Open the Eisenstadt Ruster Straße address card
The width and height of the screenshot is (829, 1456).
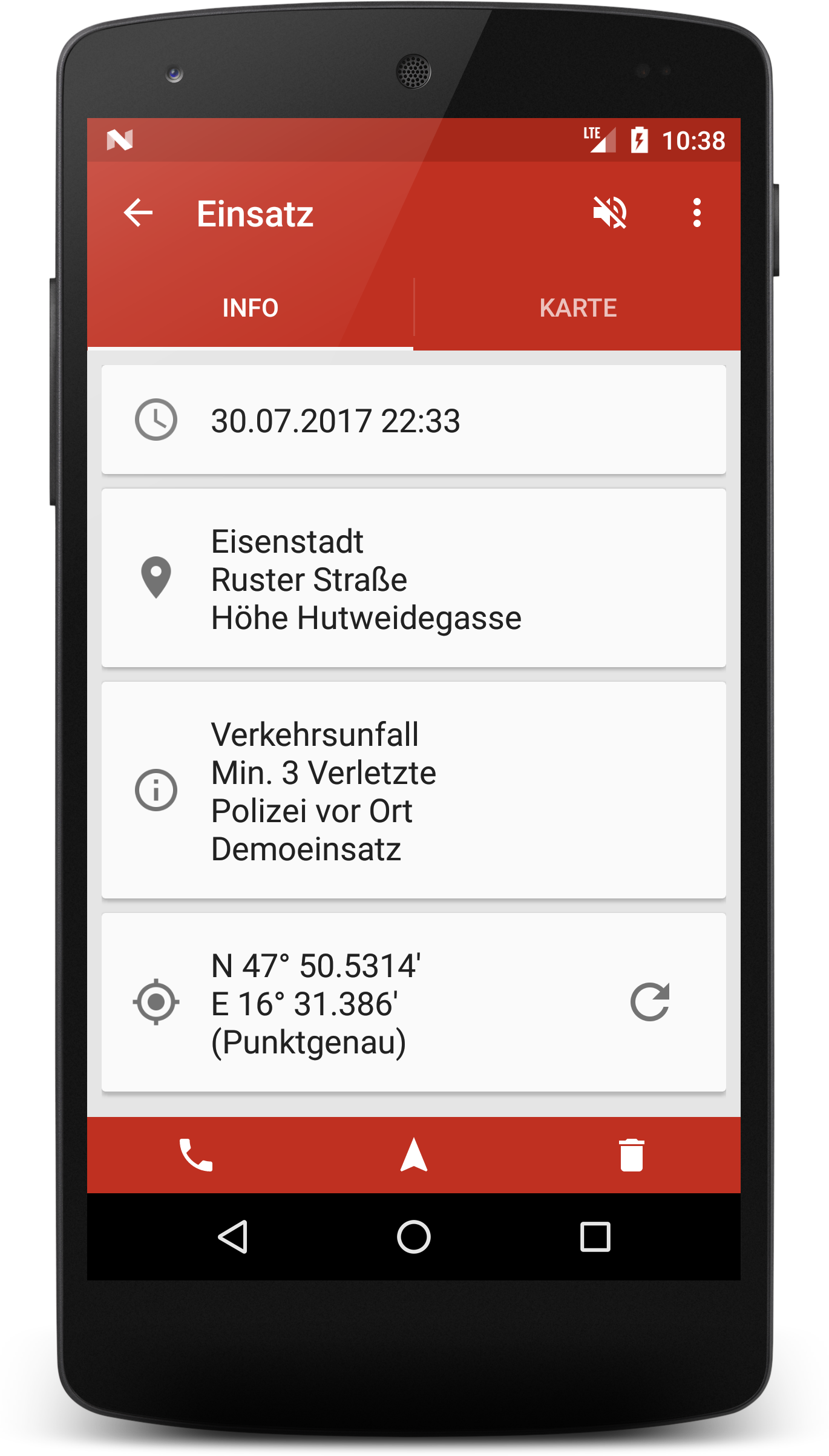pyautogui.click(x=414, y=578)
